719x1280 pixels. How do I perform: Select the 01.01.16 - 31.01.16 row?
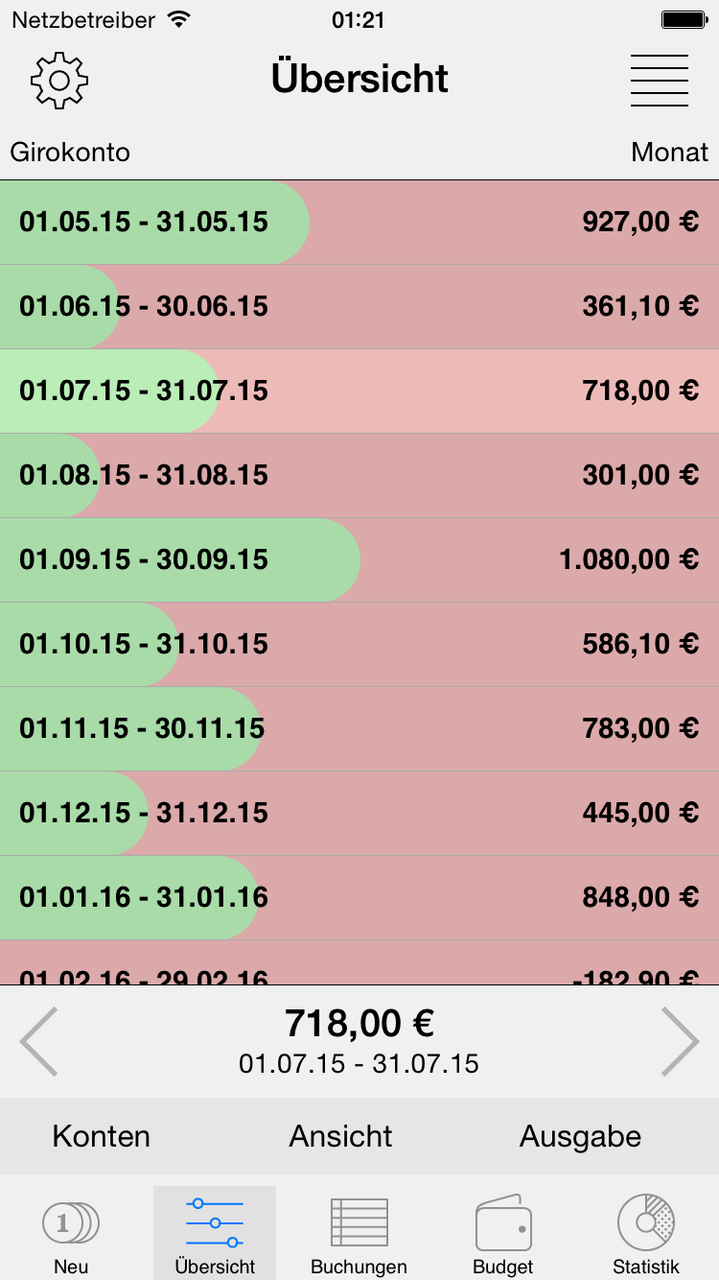359,897
